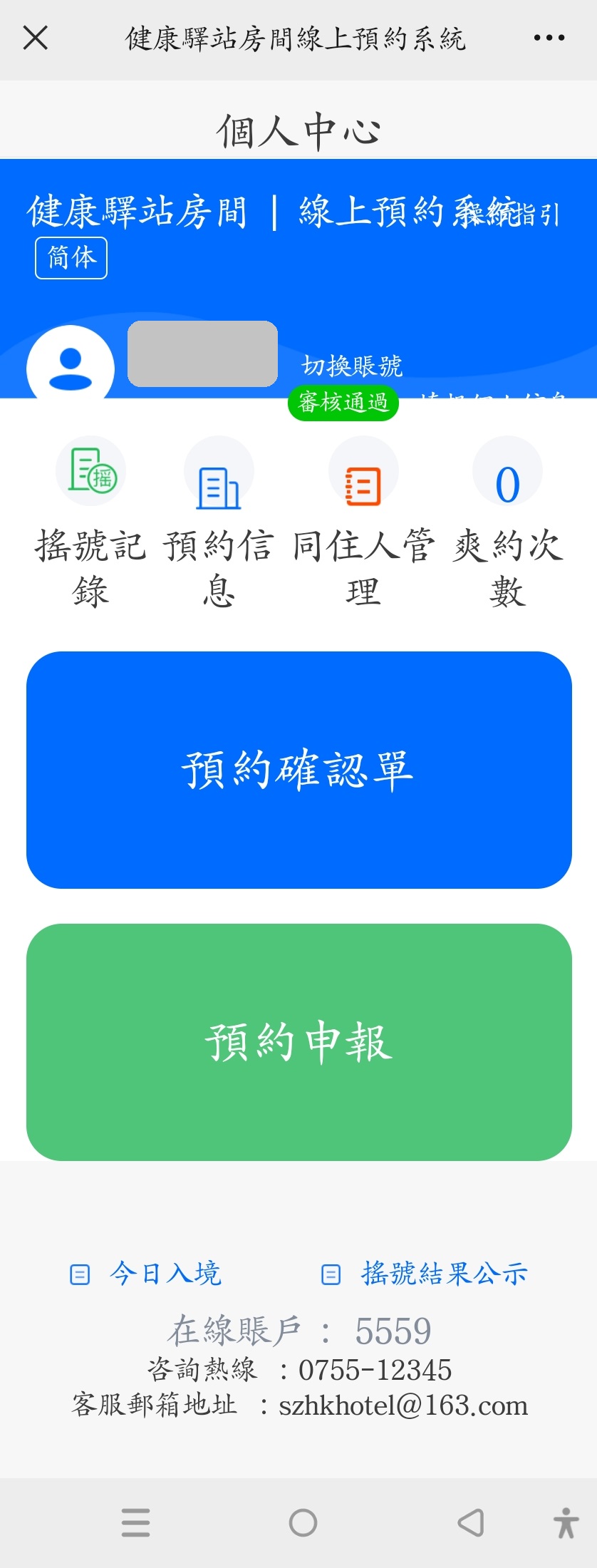Image resolution: width=597 pixels, height=1568 pixels.
Task: Tap the 審核通過 approval status badge
Action: click(343, 403)
